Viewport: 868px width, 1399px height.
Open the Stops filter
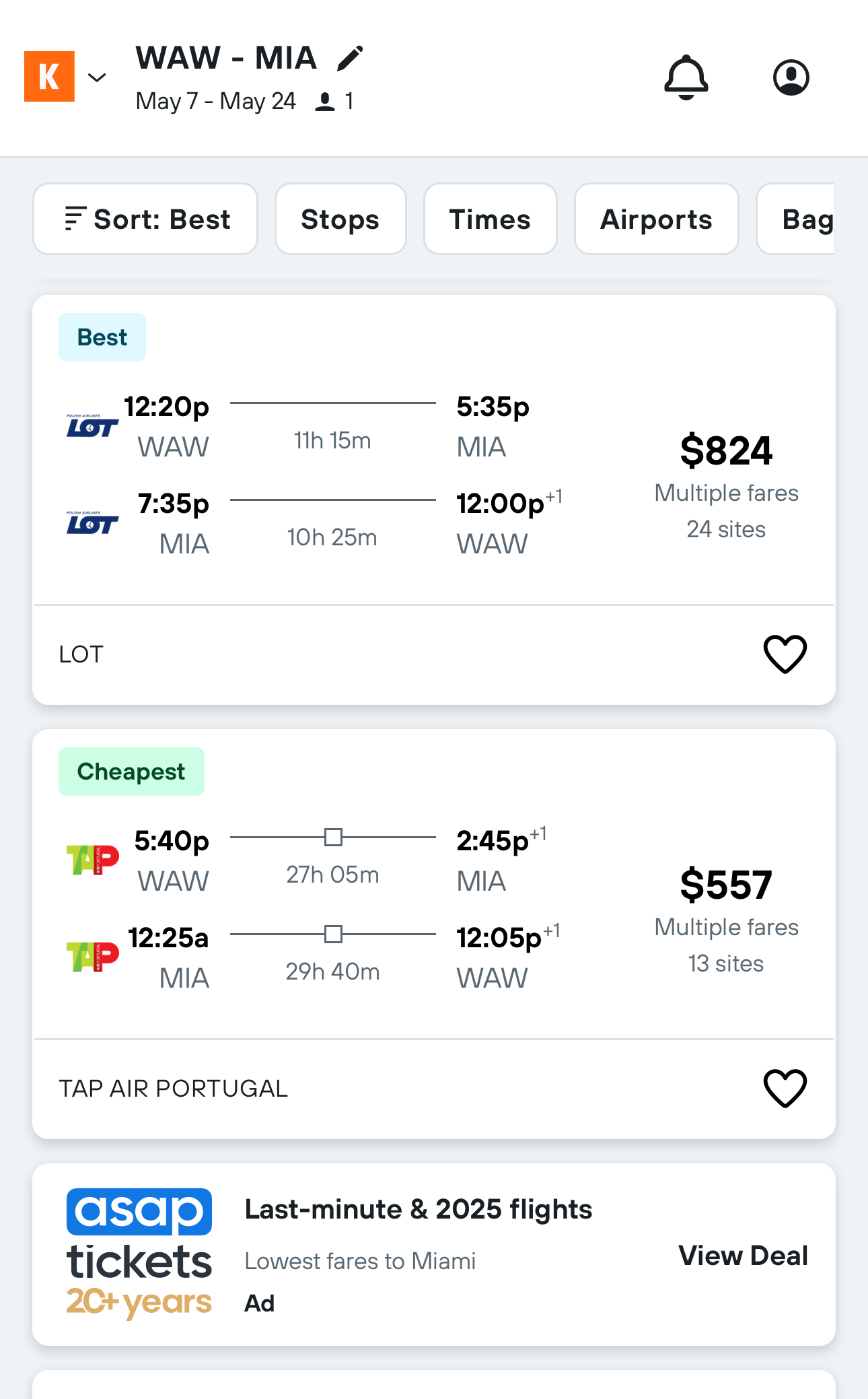(x=340, y=219)
